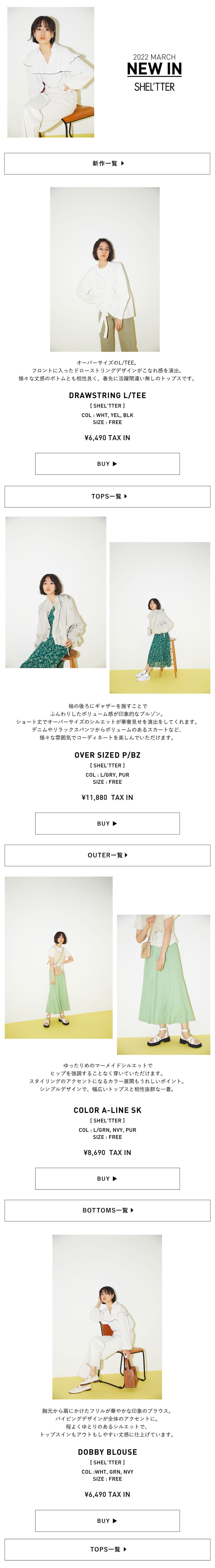The width and height of the screenshot is (215, 1568).
Task: Buy the COLOR A-LINE SK skirt
Action: (107, 1179)
